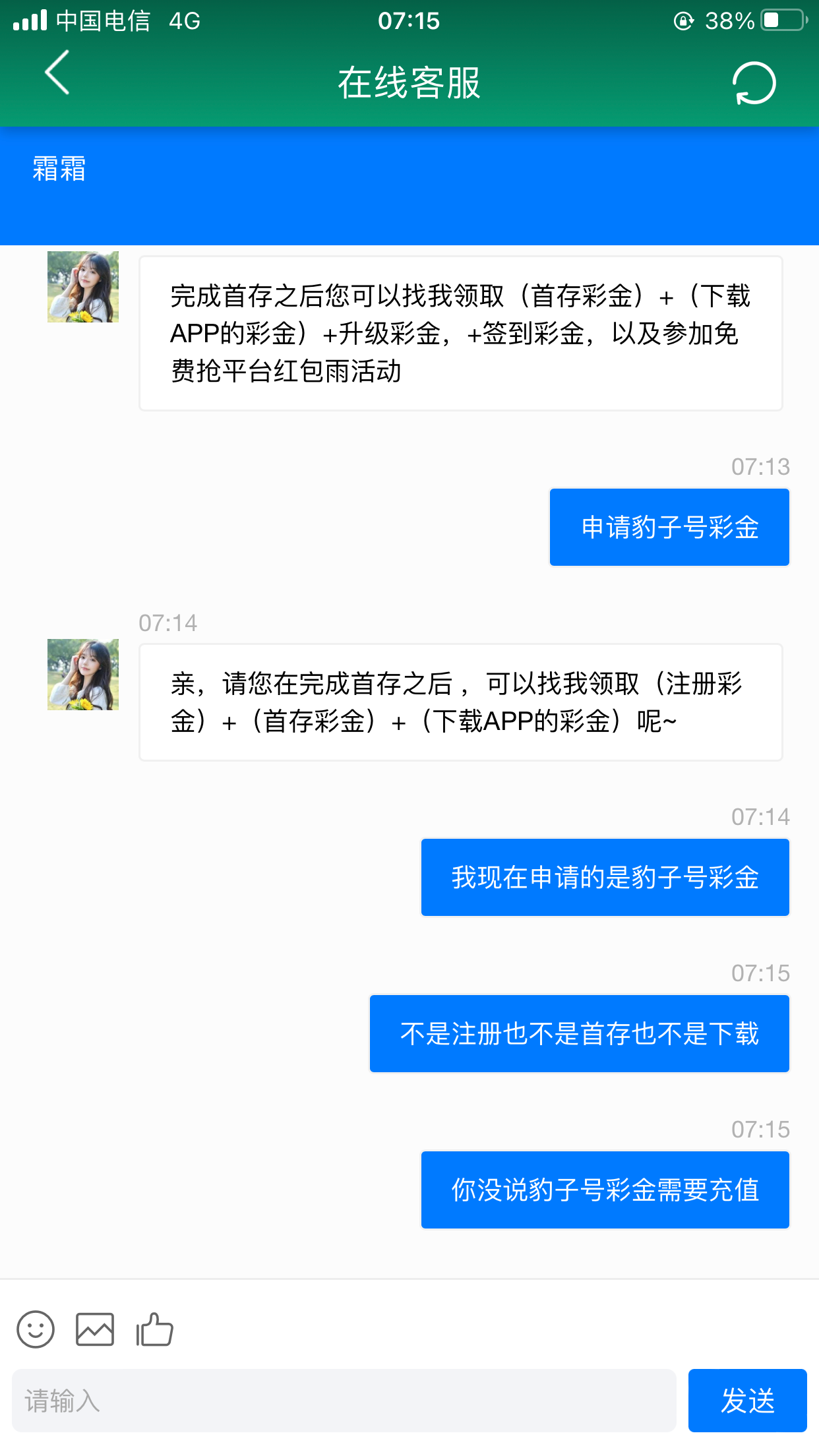This screenshot has width=819, height=1456.
Task: Tap the 我现在申请的是豹子号彩金 bubble
Action: (x=604, y=877)
